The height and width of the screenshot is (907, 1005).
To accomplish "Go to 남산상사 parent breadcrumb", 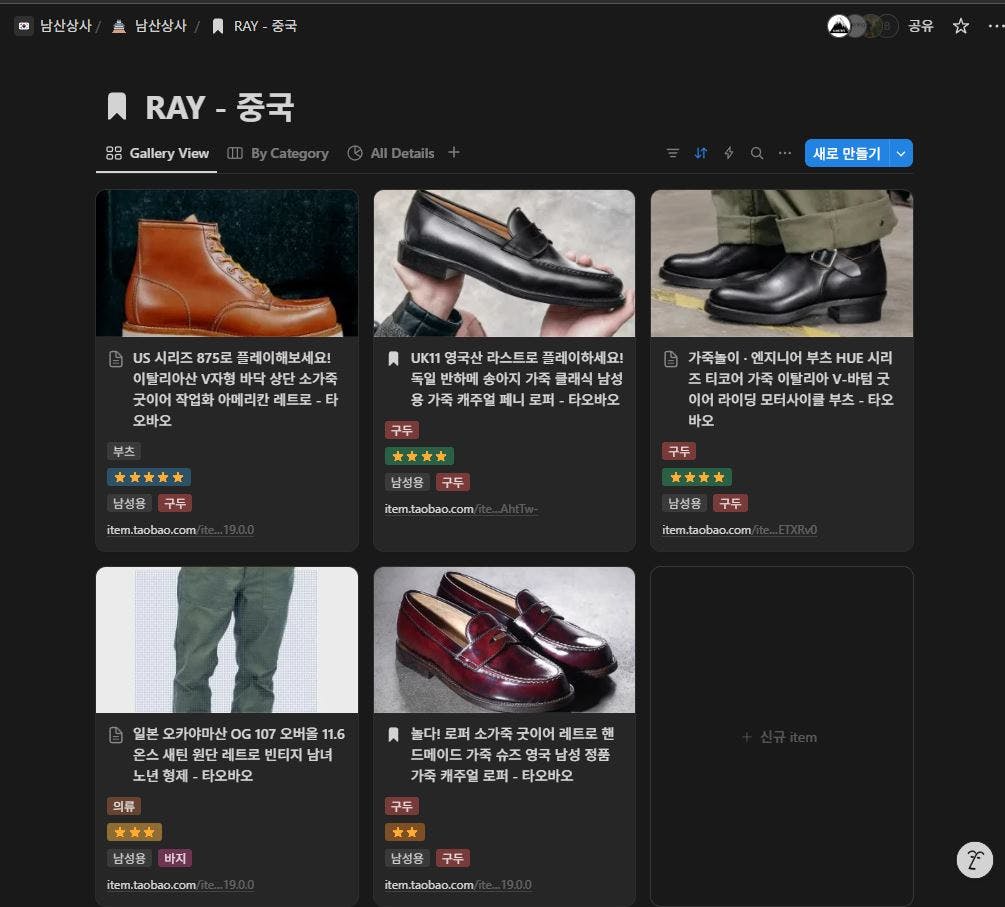I will tap(150, 26).
